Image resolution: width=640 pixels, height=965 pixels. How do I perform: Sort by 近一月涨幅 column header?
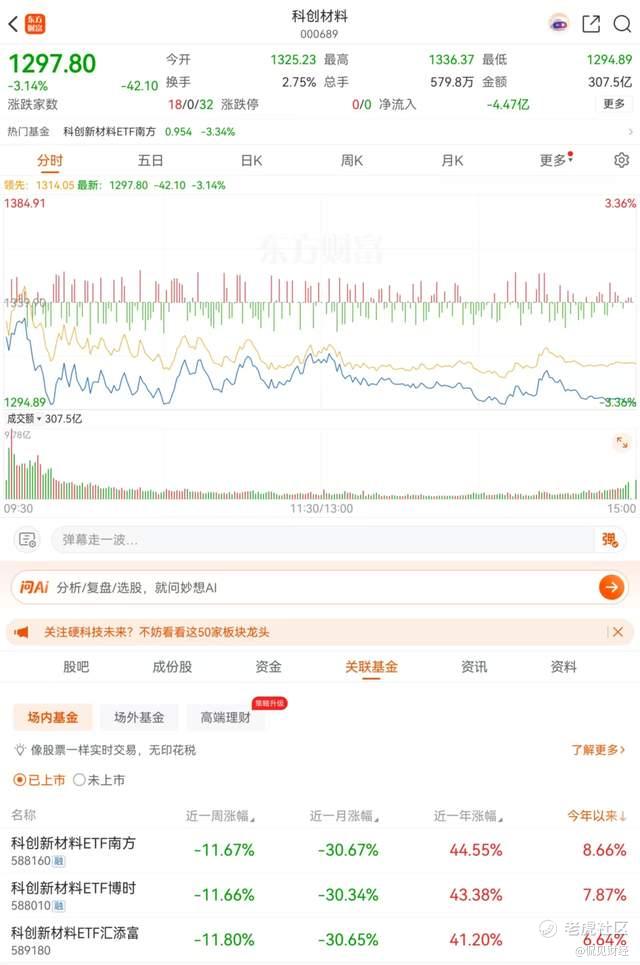point(344,816)
